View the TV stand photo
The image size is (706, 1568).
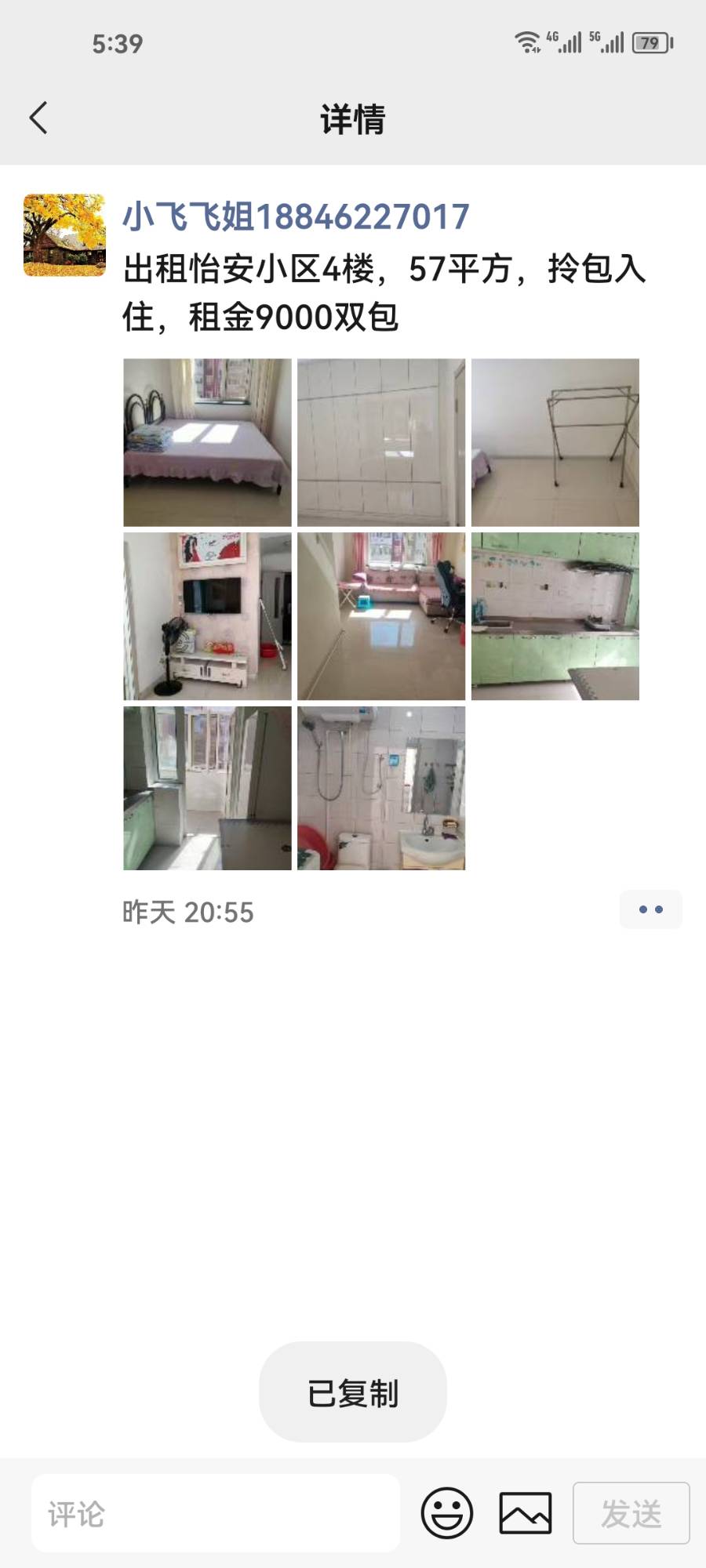pos(207,616)
